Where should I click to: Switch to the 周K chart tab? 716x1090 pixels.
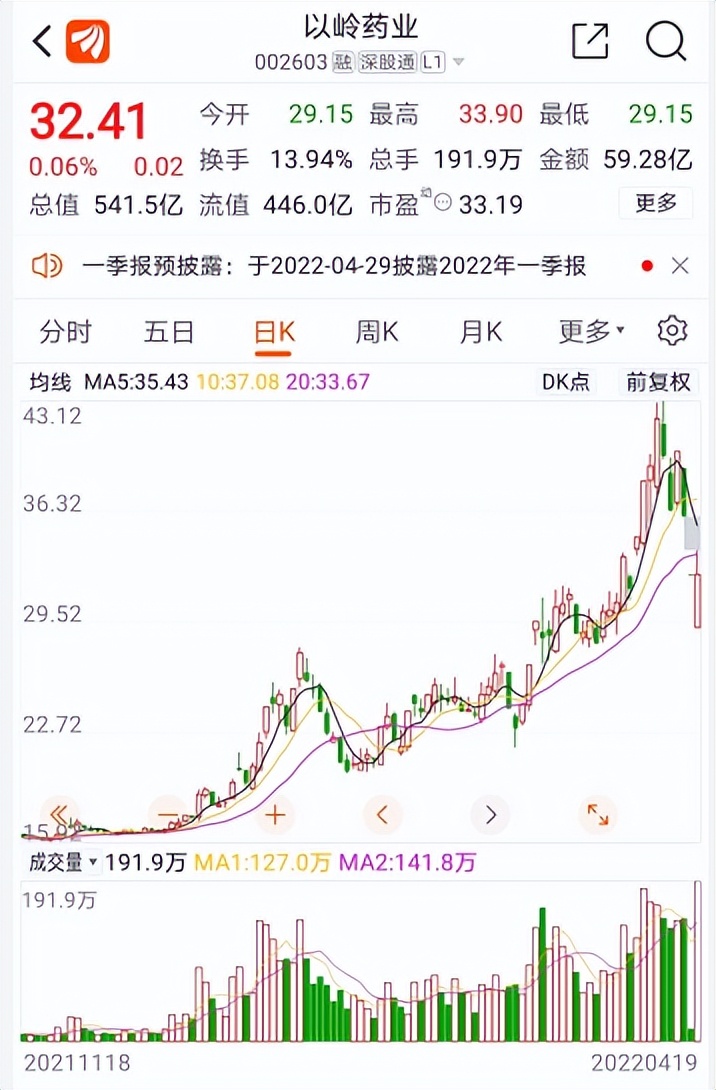click(x=377, y=332)
